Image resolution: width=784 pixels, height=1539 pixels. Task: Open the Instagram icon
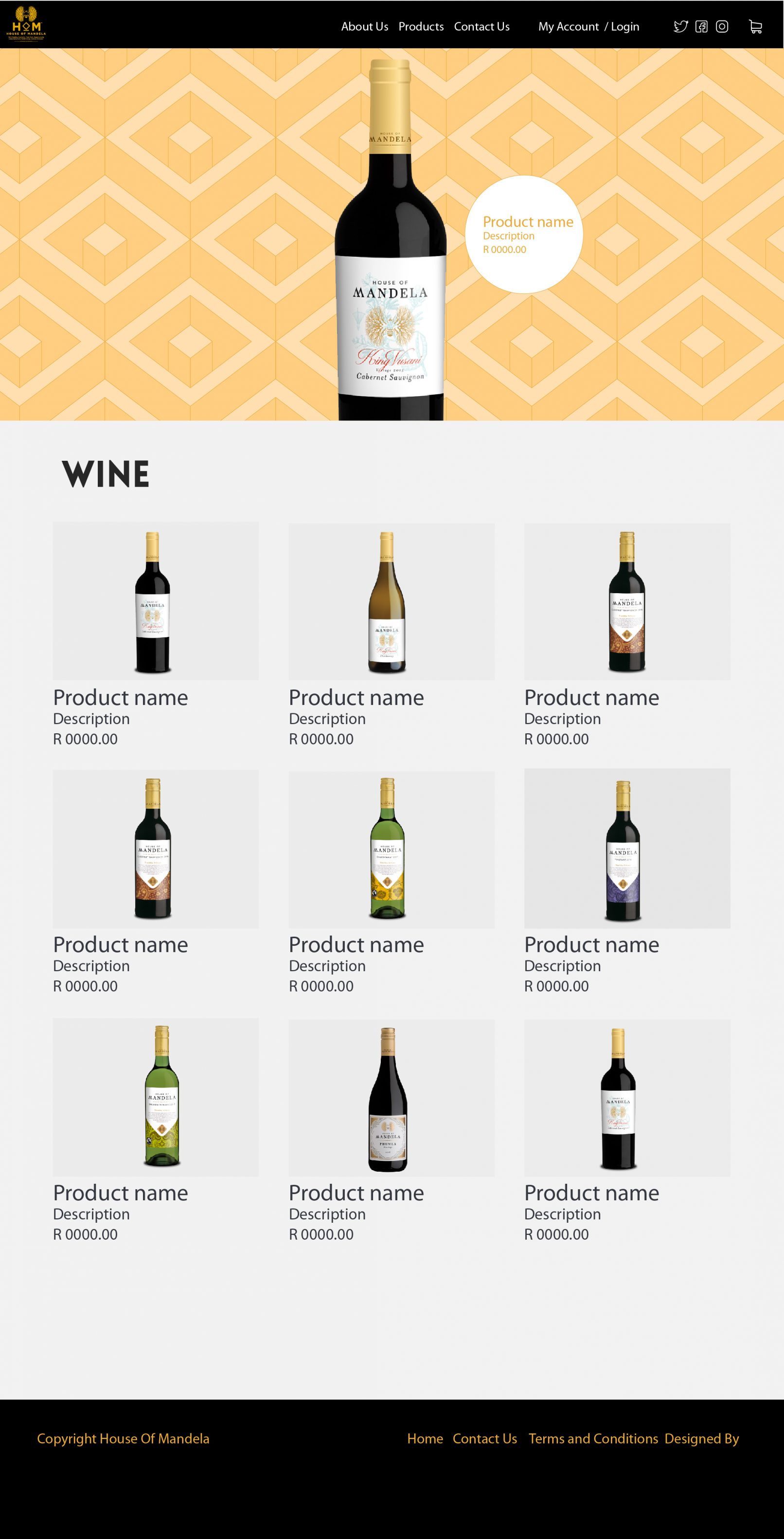[722, 27]
